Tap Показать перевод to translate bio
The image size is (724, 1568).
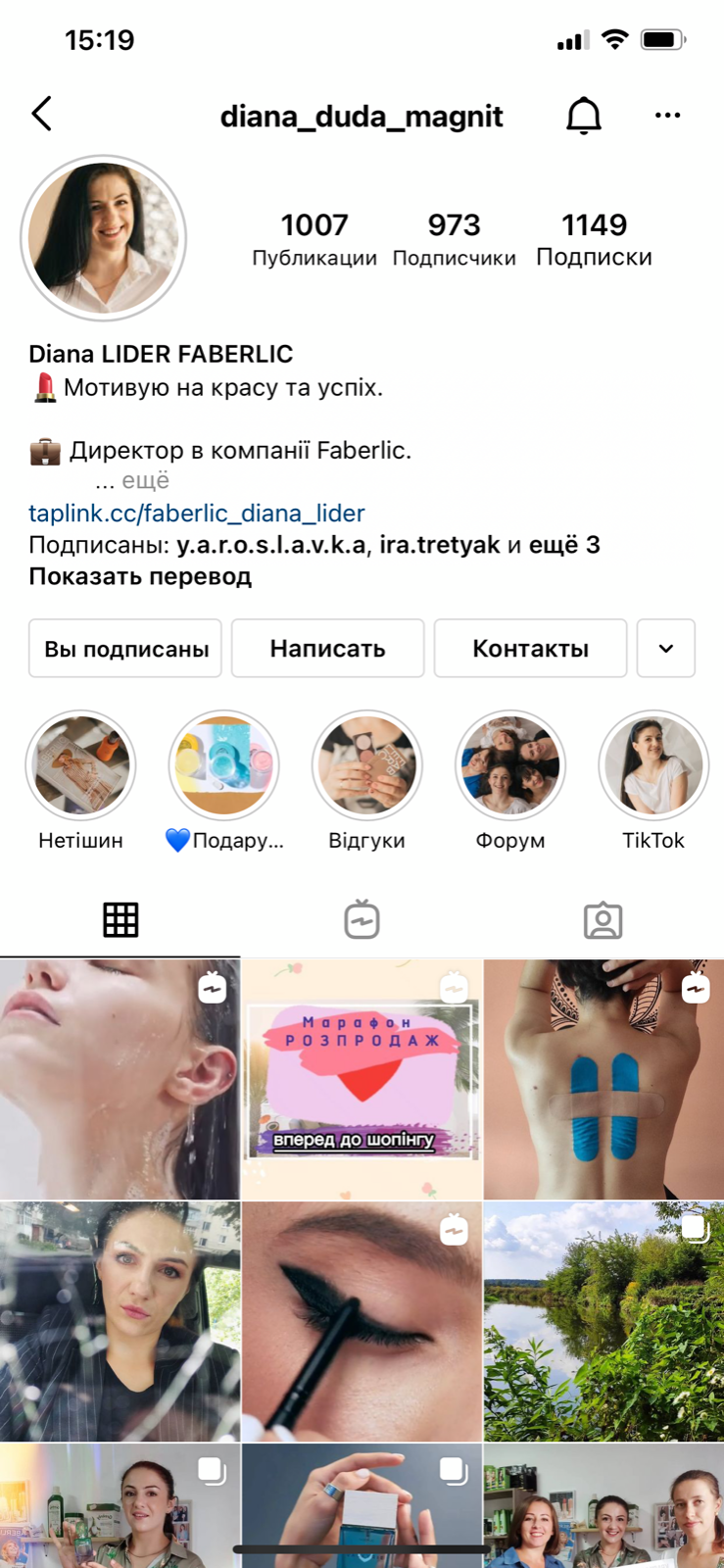140,576
